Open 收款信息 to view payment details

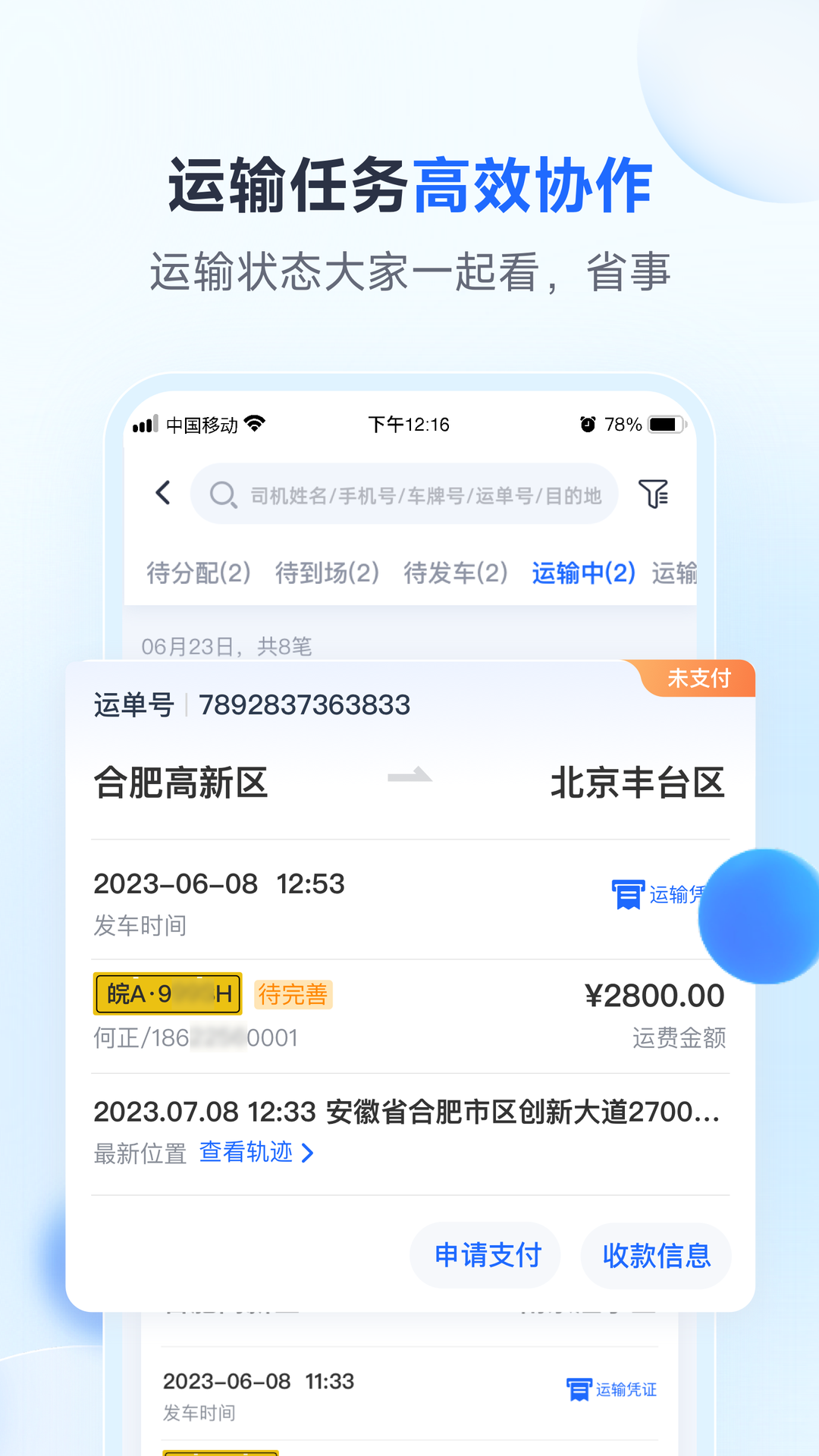tap(656, 1256)
